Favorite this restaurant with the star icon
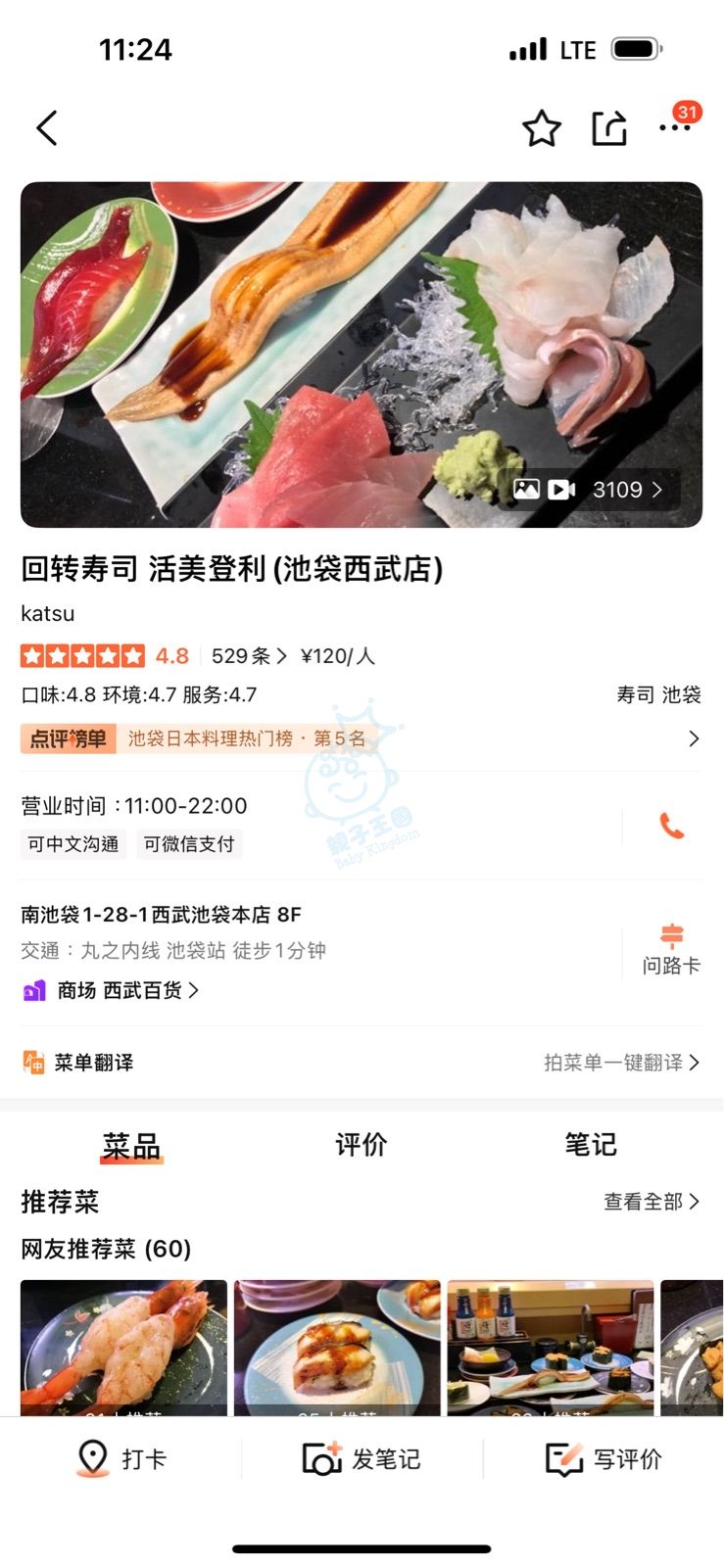Screen dimensions: 724x1568 [541, 128]
